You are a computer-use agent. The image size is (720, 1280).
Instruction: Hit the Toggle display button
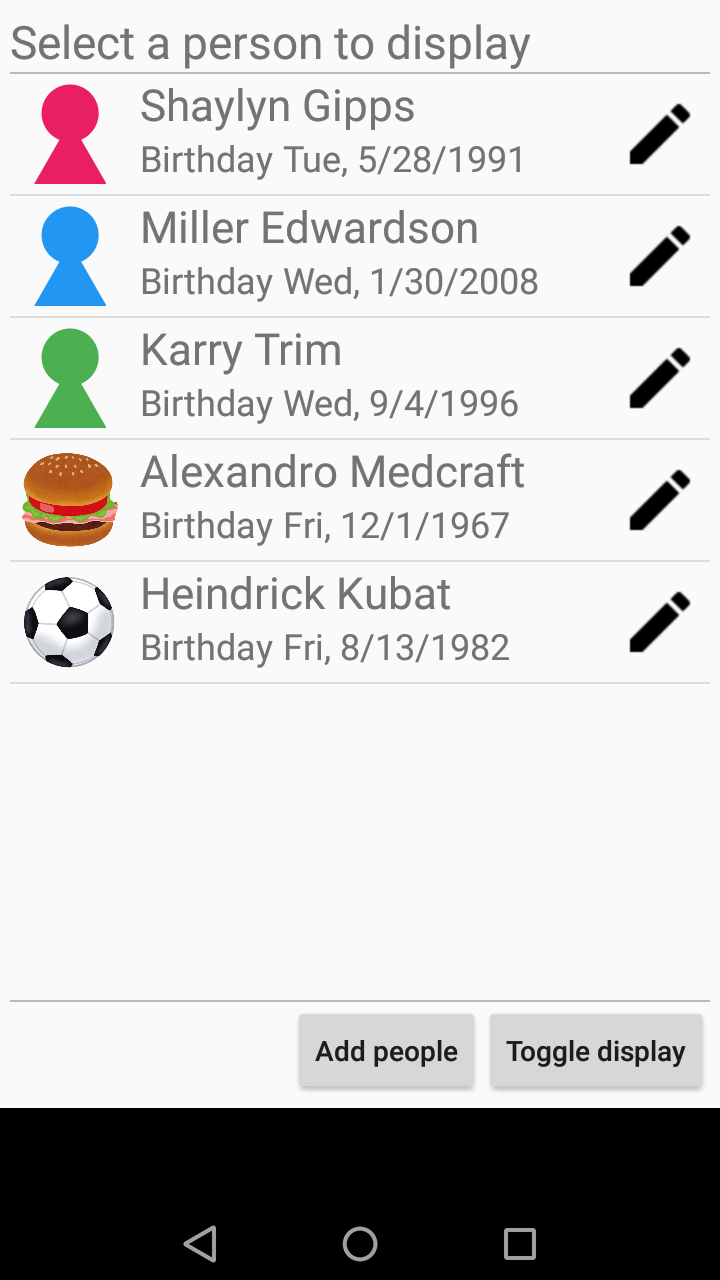(x=596, y=1051)
